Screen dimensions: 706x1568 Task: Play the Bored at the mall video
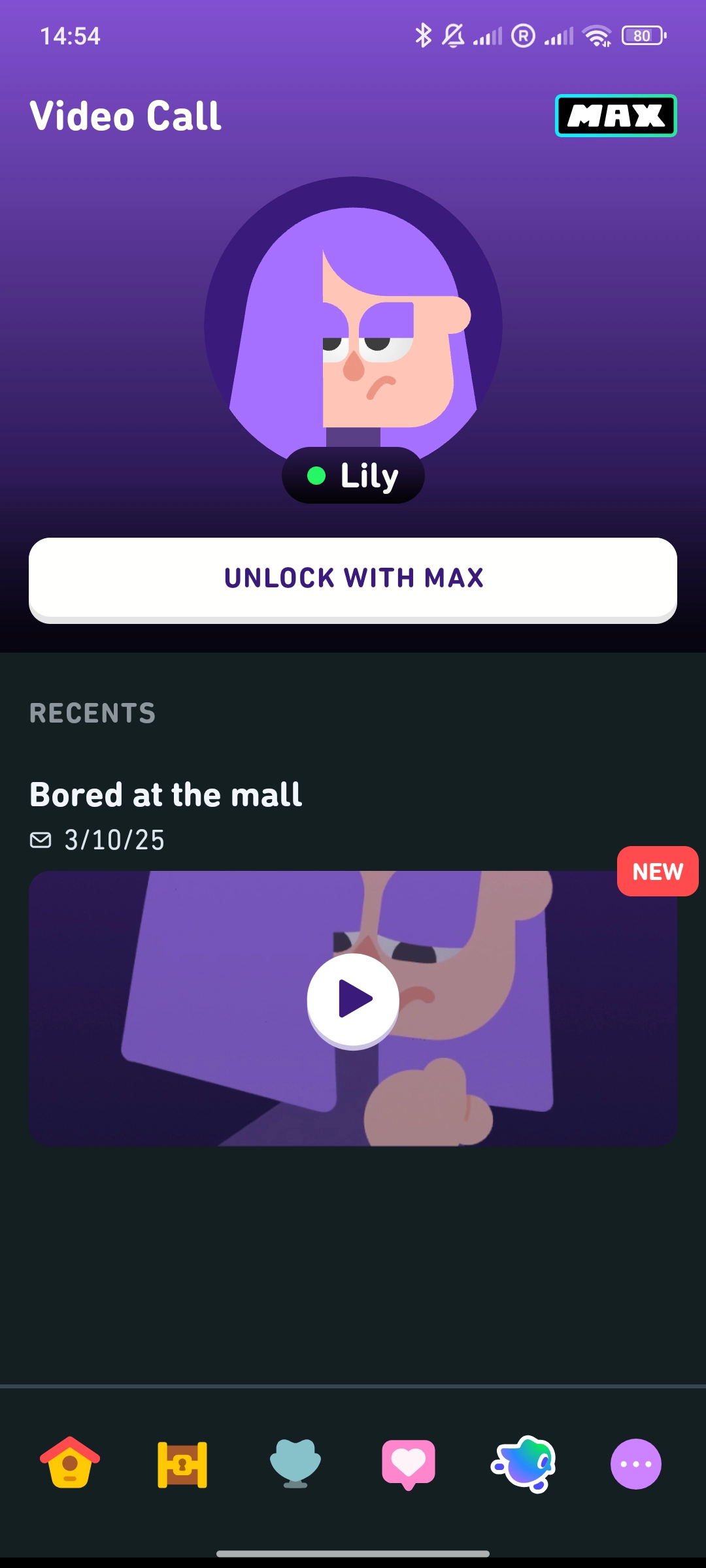tap(353, 1000)
